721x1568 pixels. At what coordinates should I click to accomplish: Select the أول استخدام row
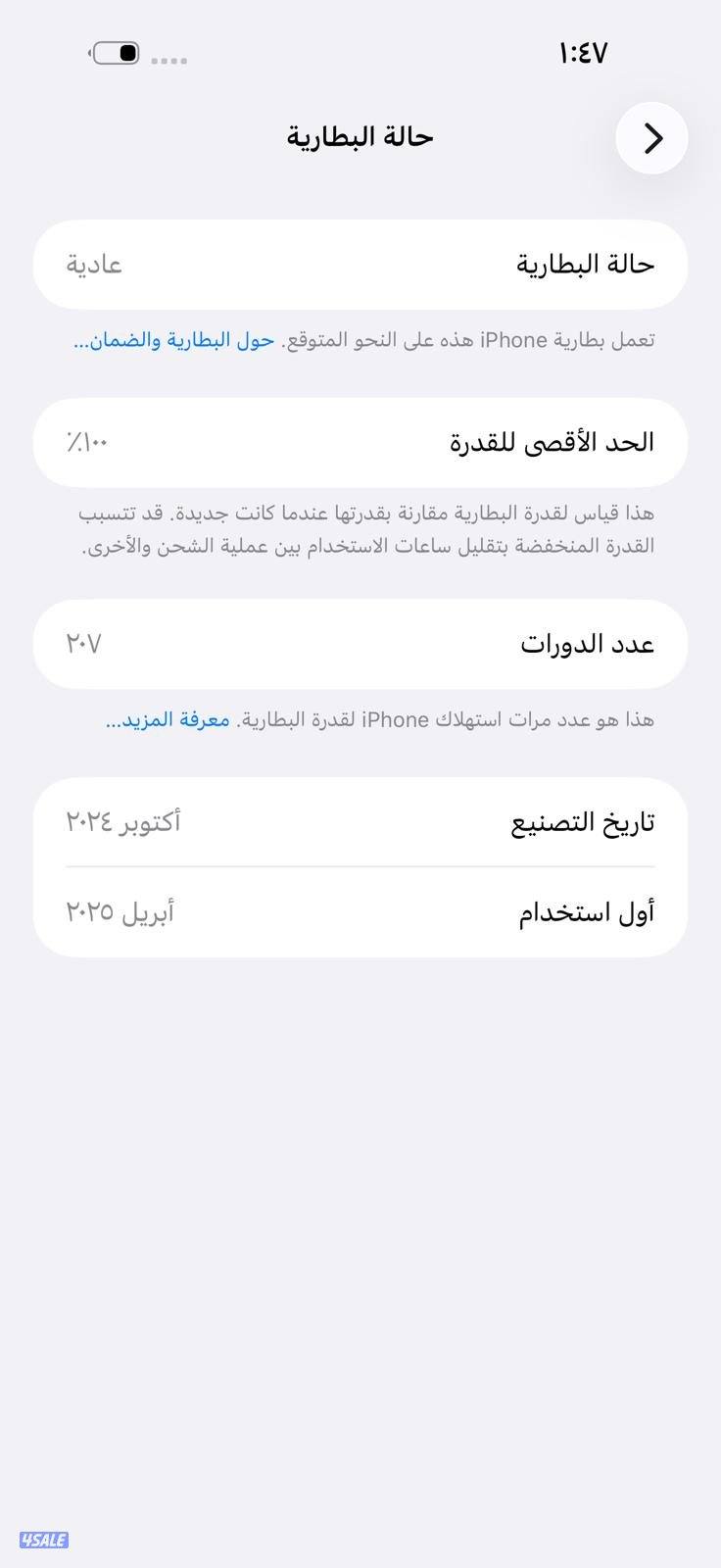point(360,911)
